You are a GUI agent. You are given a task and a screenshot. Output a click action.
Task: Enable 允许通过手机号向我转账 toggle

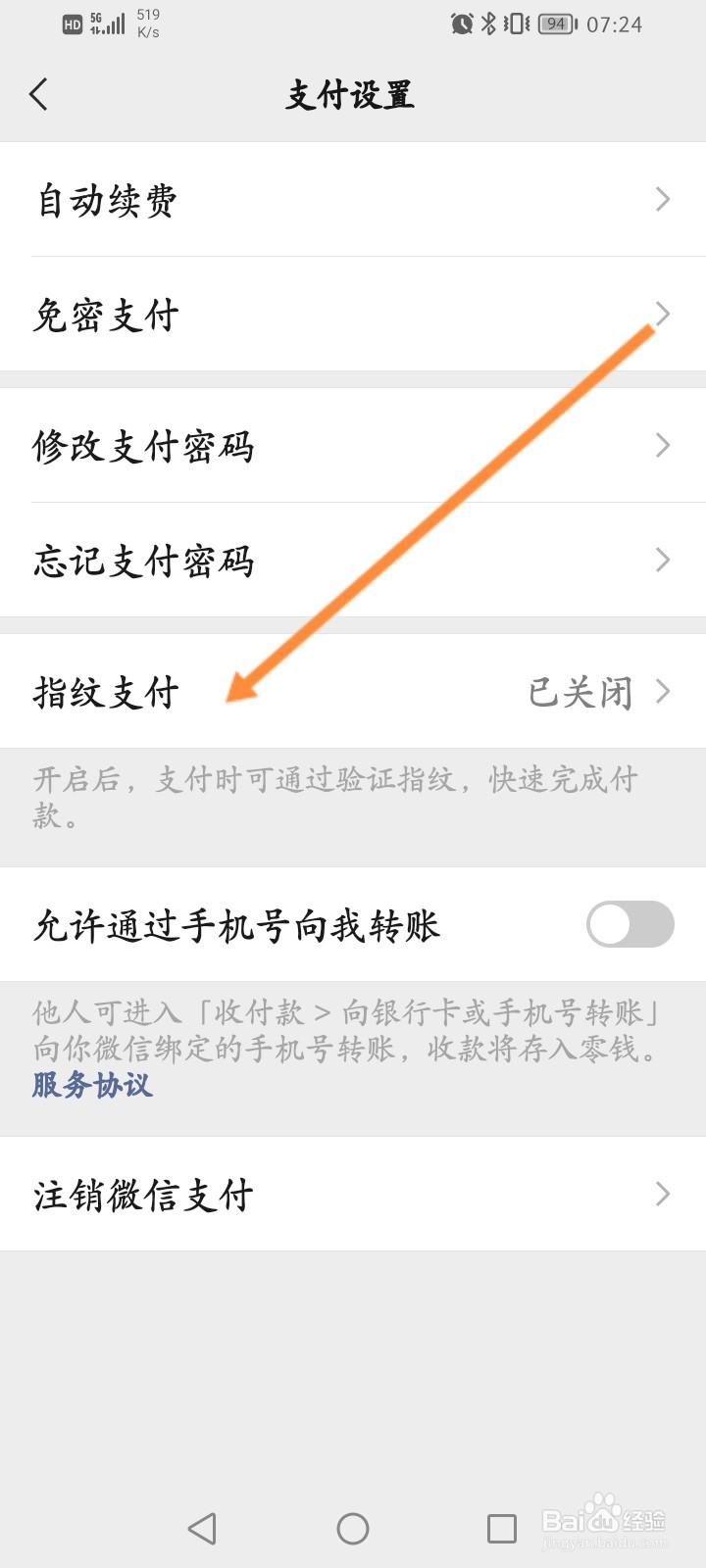630,924
